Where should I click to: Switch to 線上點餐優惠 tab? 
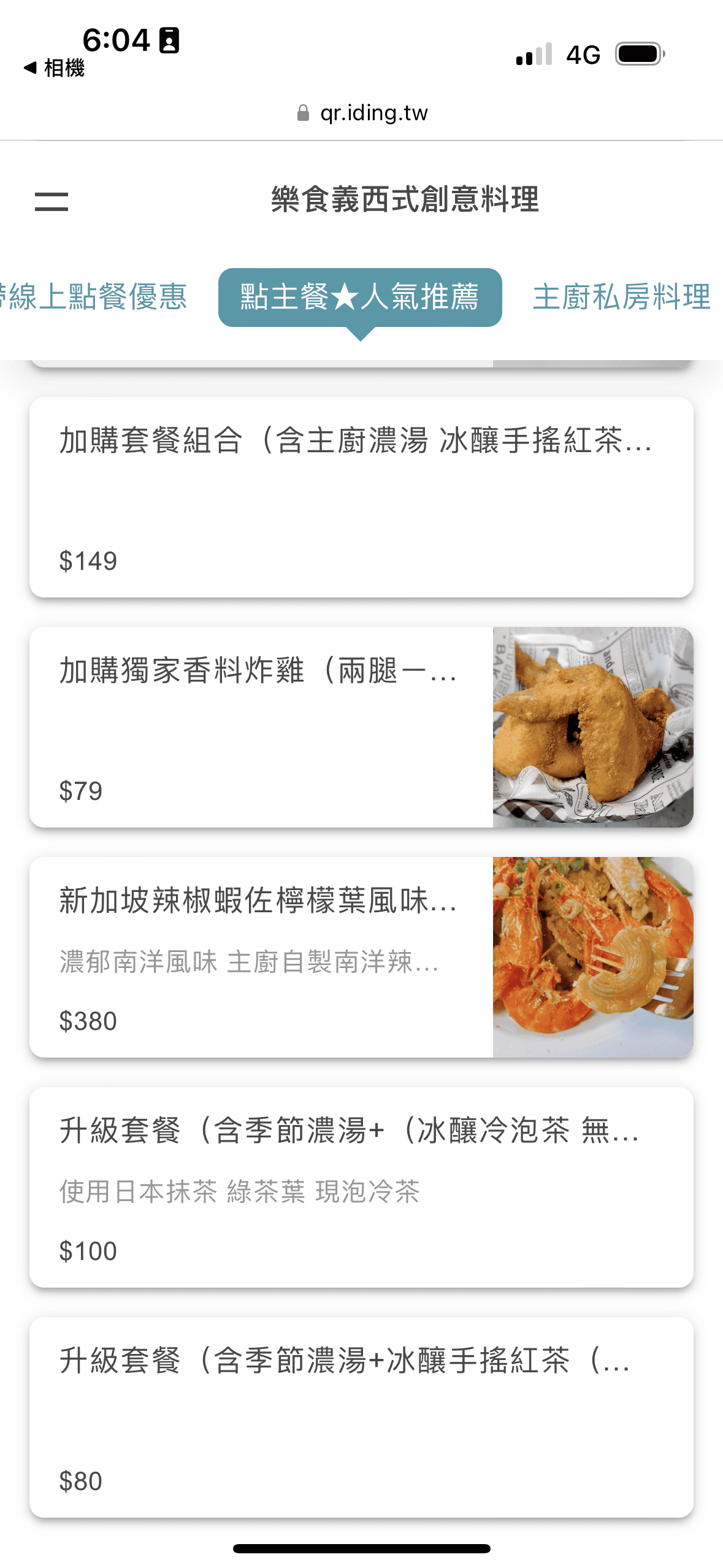[95, 298]
